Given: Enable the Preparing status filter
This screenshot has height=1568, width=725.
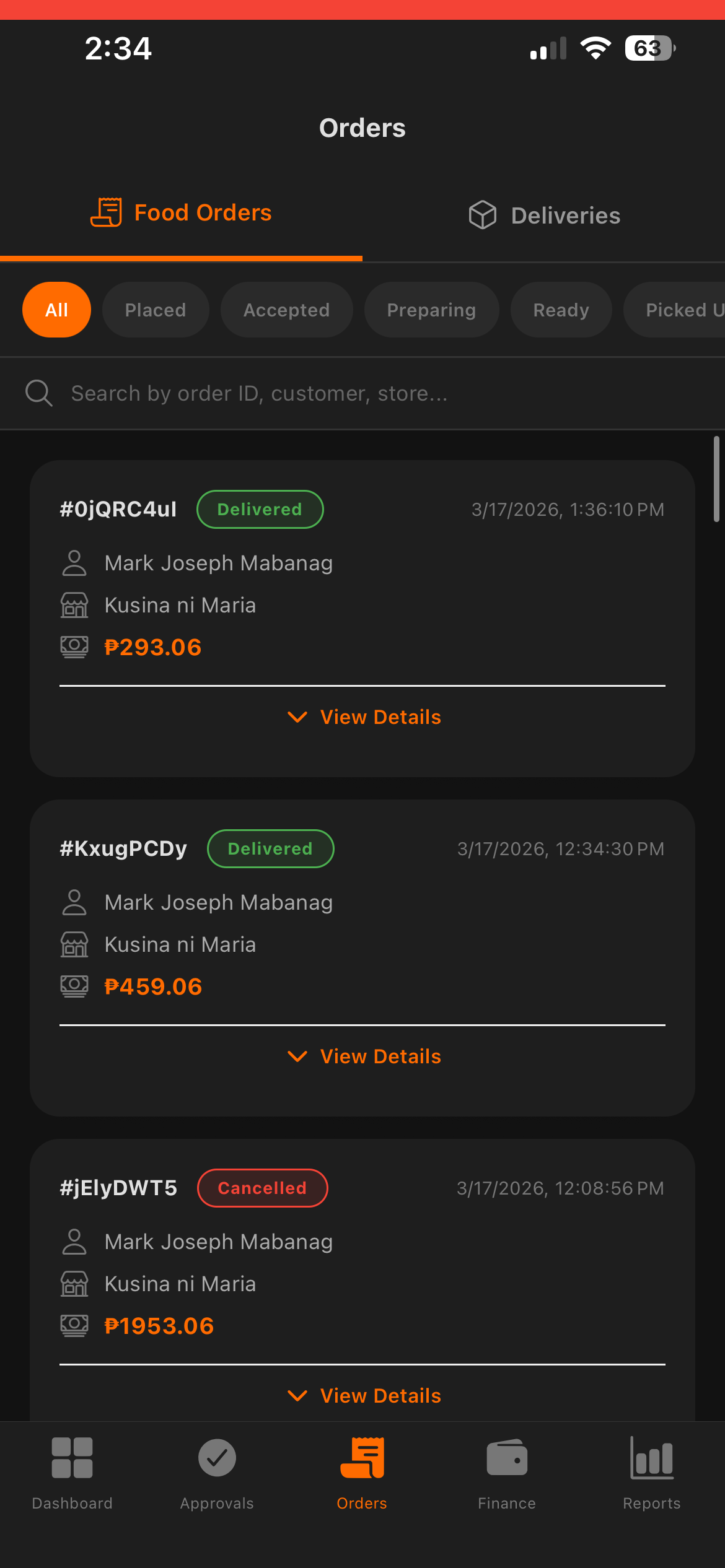Looking at the screenshot, I should [431, 310].
